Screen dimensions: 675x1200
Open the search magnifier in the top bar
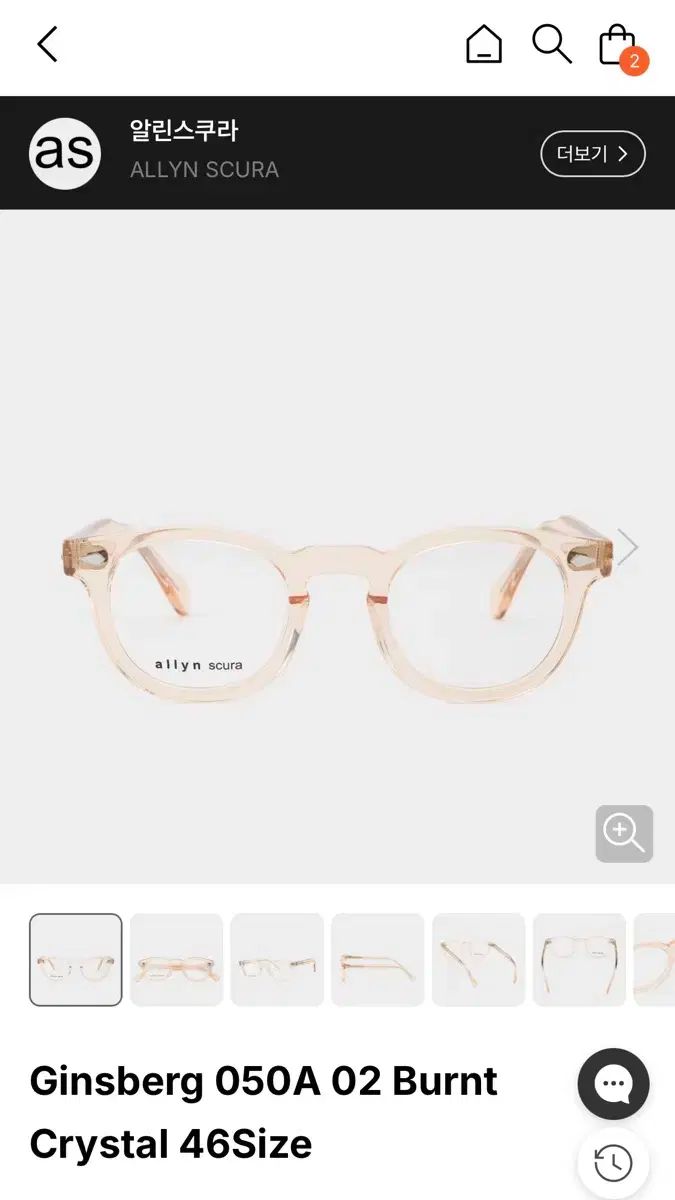(x=551, y=45)
